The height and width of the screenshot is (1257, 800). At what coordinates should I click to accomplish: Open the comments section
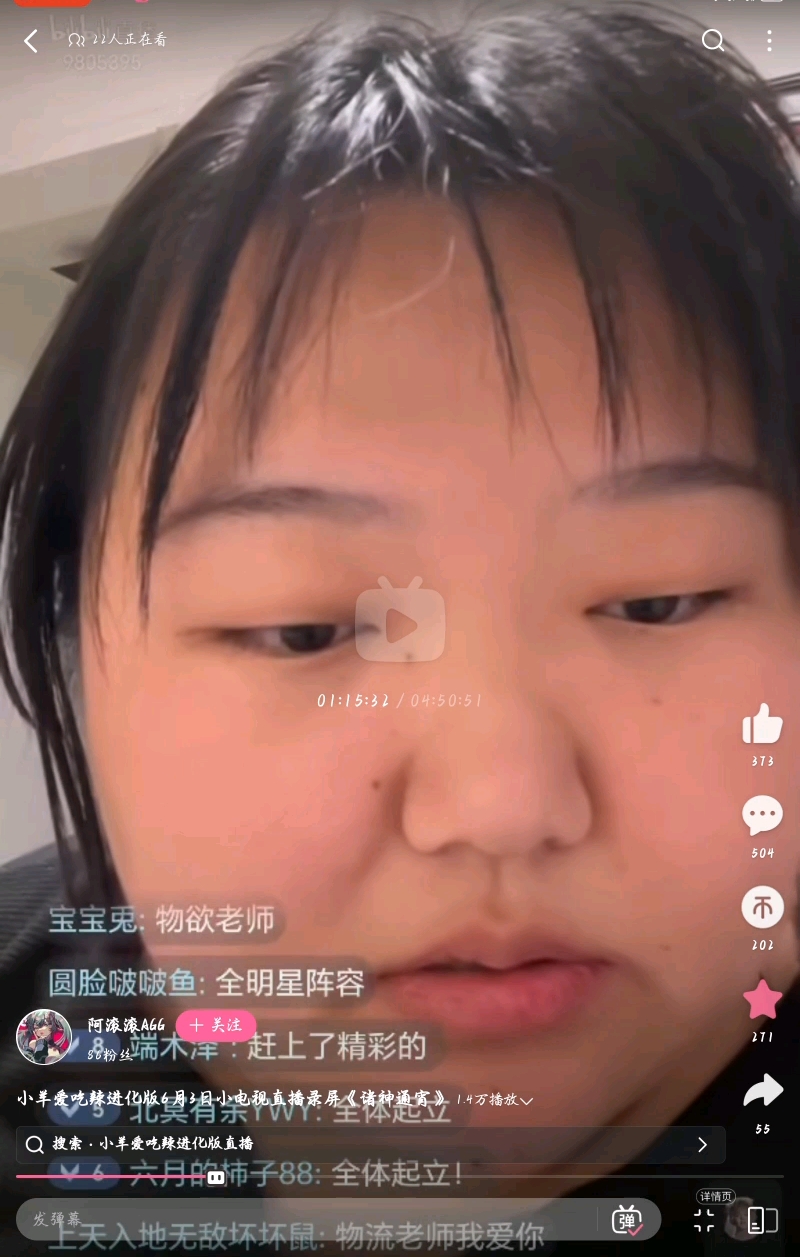click(x=762, y=816)
